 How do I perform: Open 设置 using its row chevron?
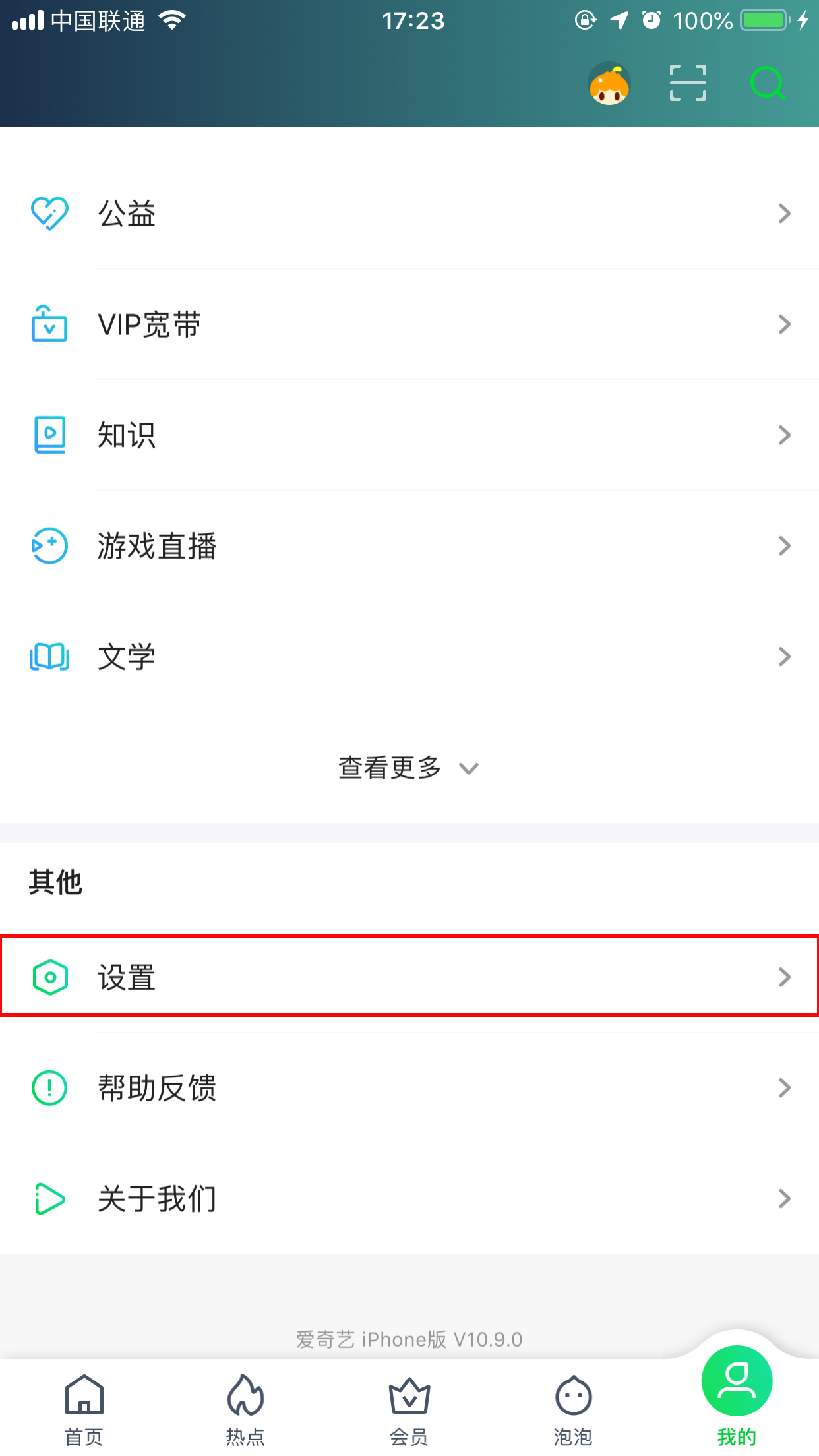[783, 977]
